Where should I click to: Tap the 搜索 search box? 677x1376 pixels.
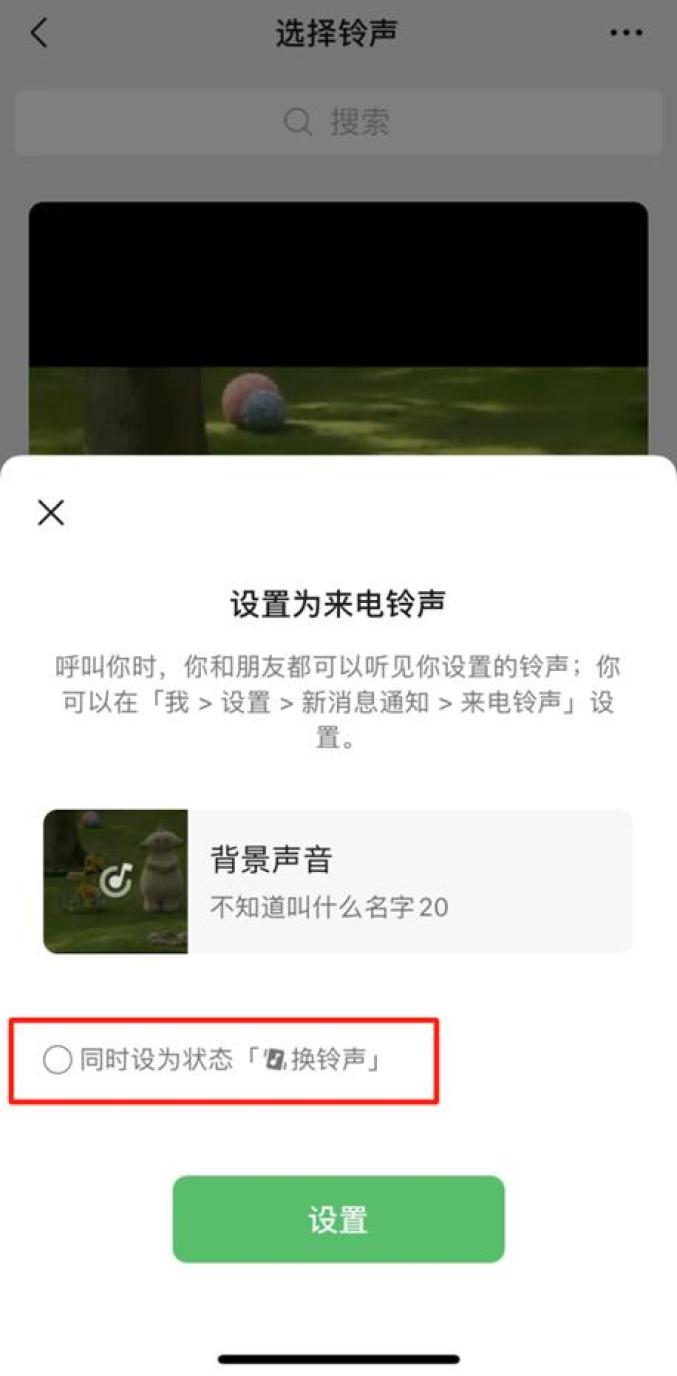click(338, 122)
